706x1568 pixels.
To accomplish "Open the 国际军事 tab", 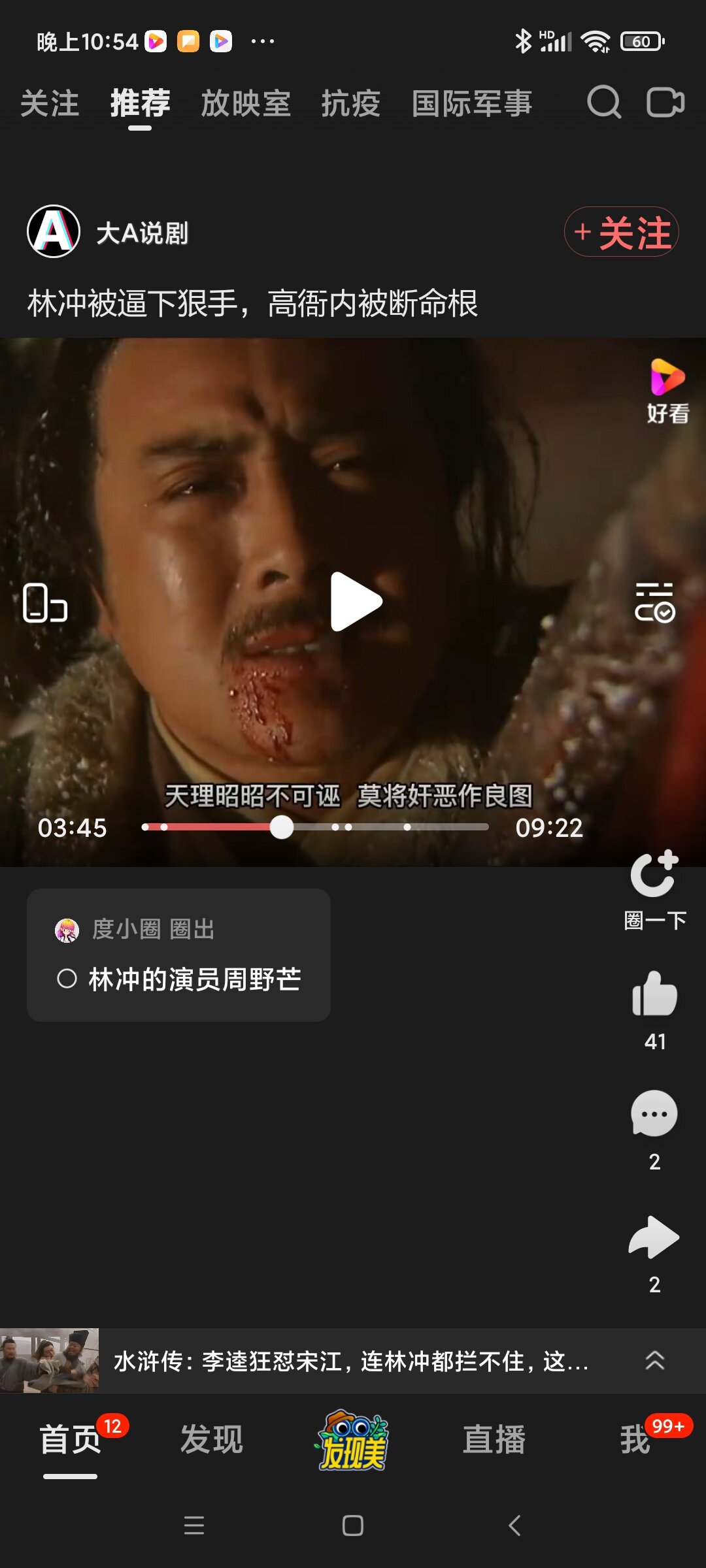I will 471,104.
